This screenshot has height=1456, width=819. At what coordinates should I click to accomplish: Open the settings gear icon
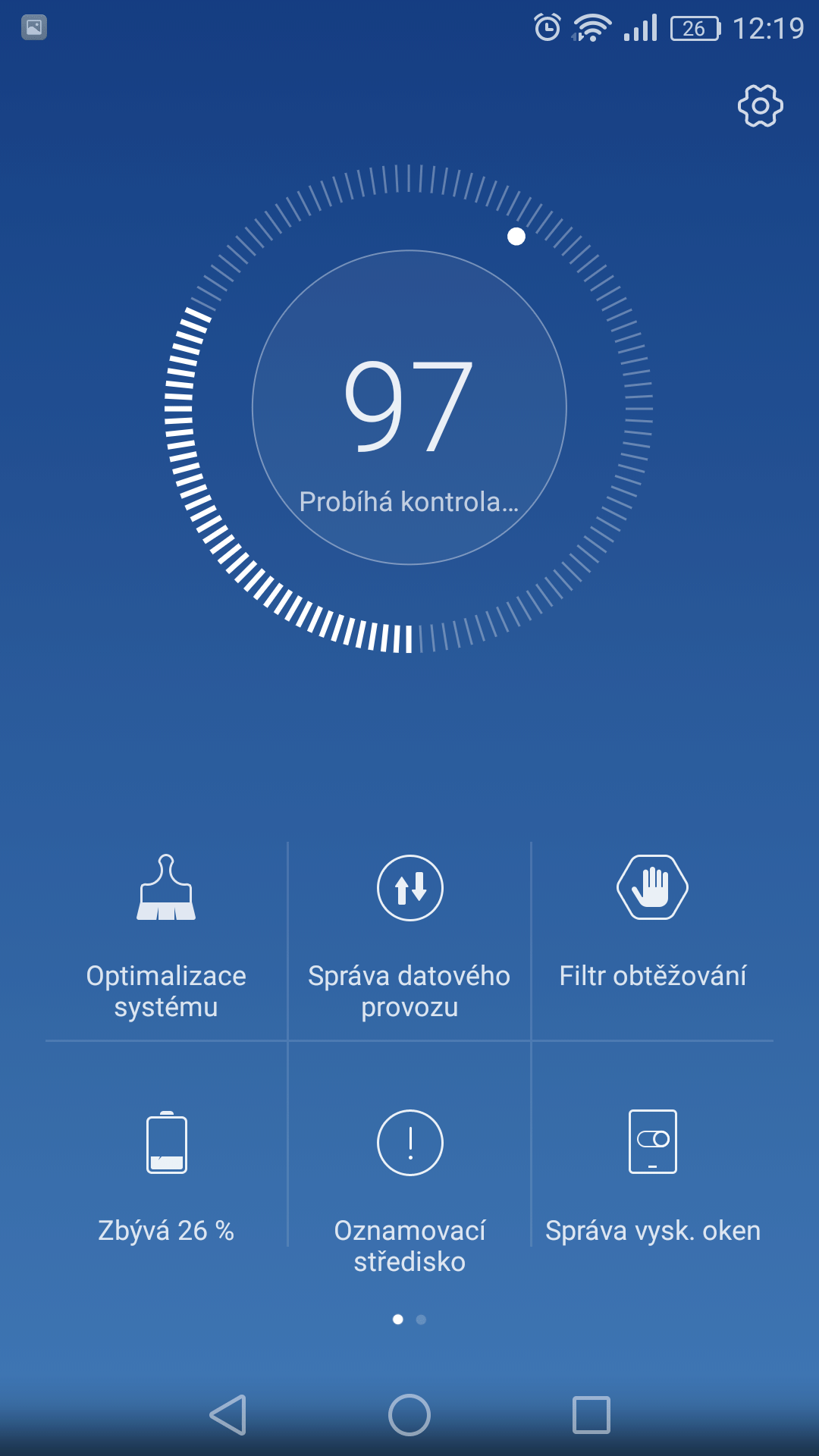[761, 105]
